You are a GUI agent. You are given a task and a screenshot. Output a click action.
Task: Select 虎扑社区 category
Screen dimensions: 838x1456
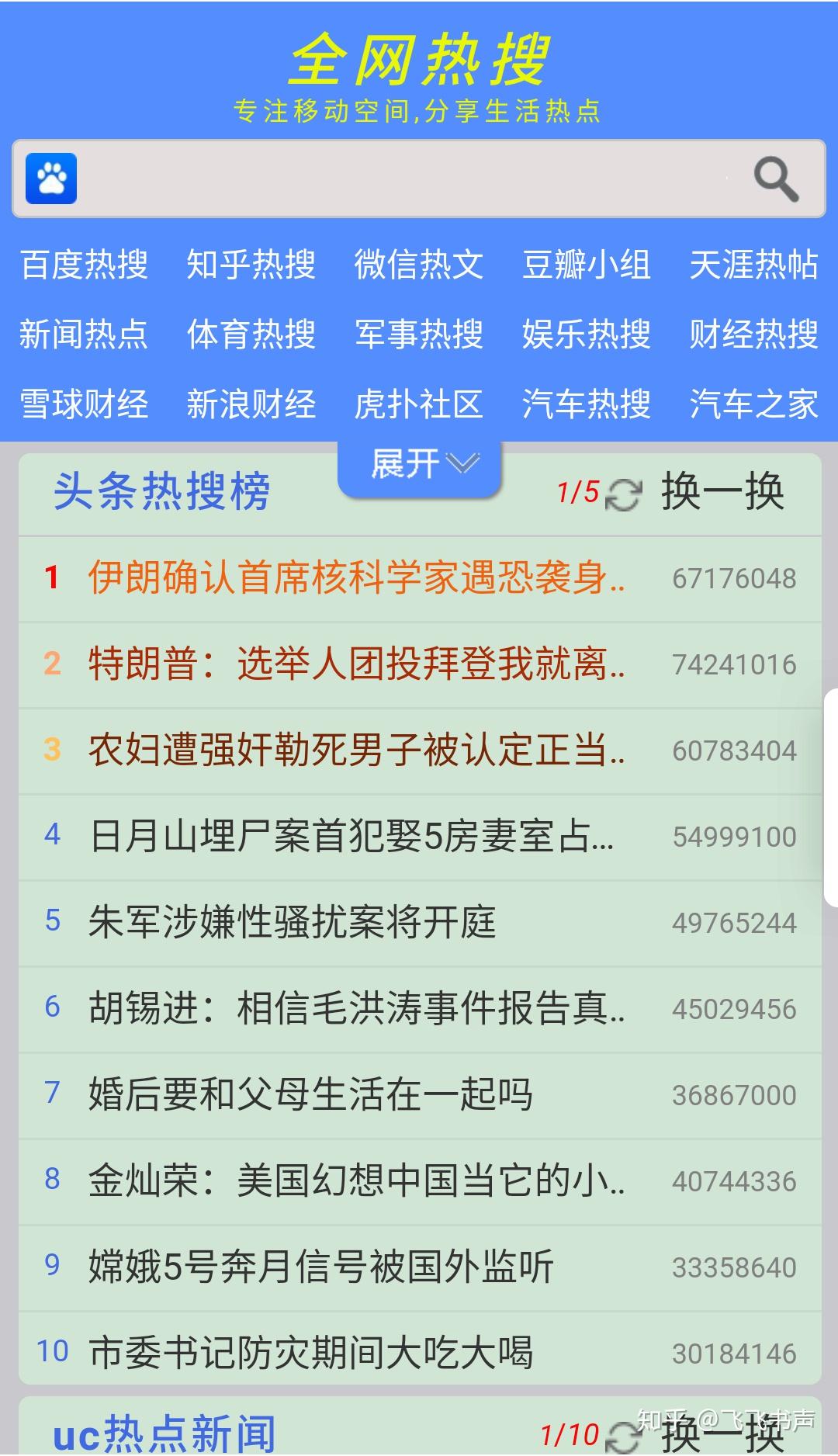(x=419, y=404)
